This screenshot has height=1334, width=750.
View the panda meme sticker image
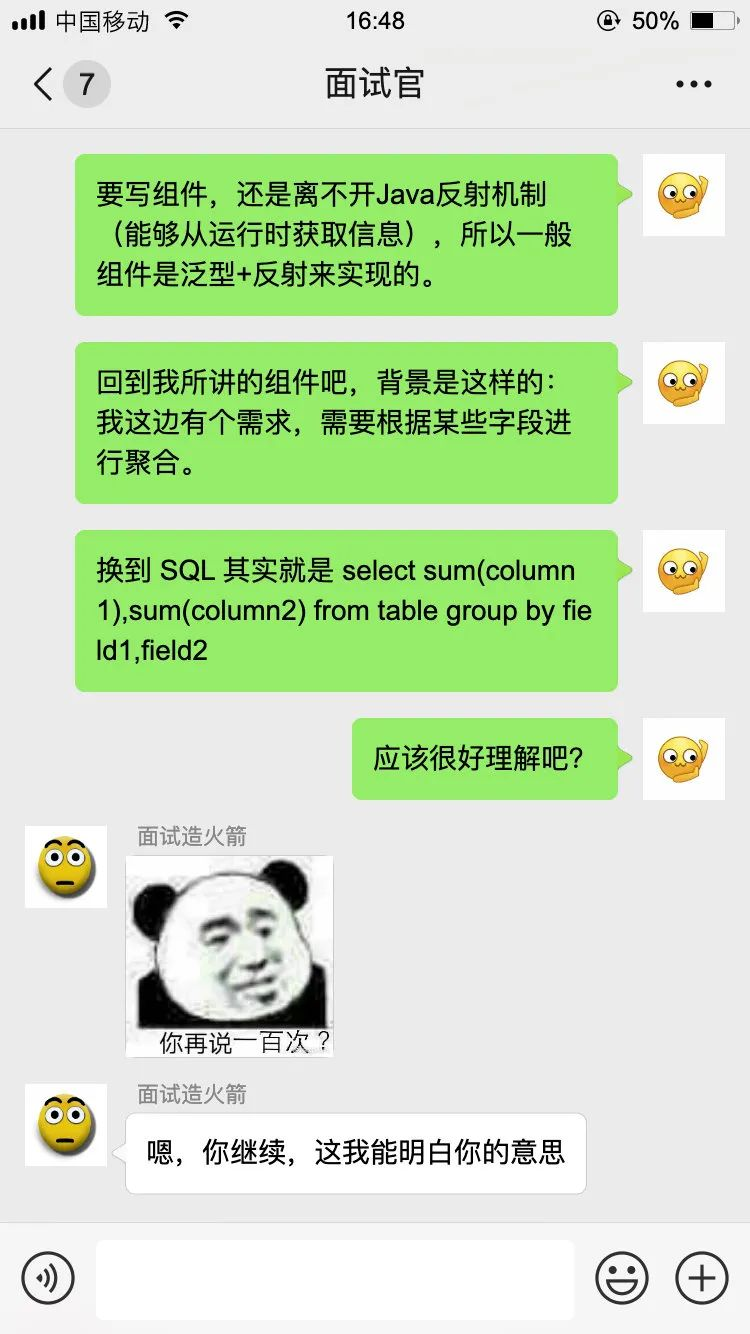click(x=229, y=956)
